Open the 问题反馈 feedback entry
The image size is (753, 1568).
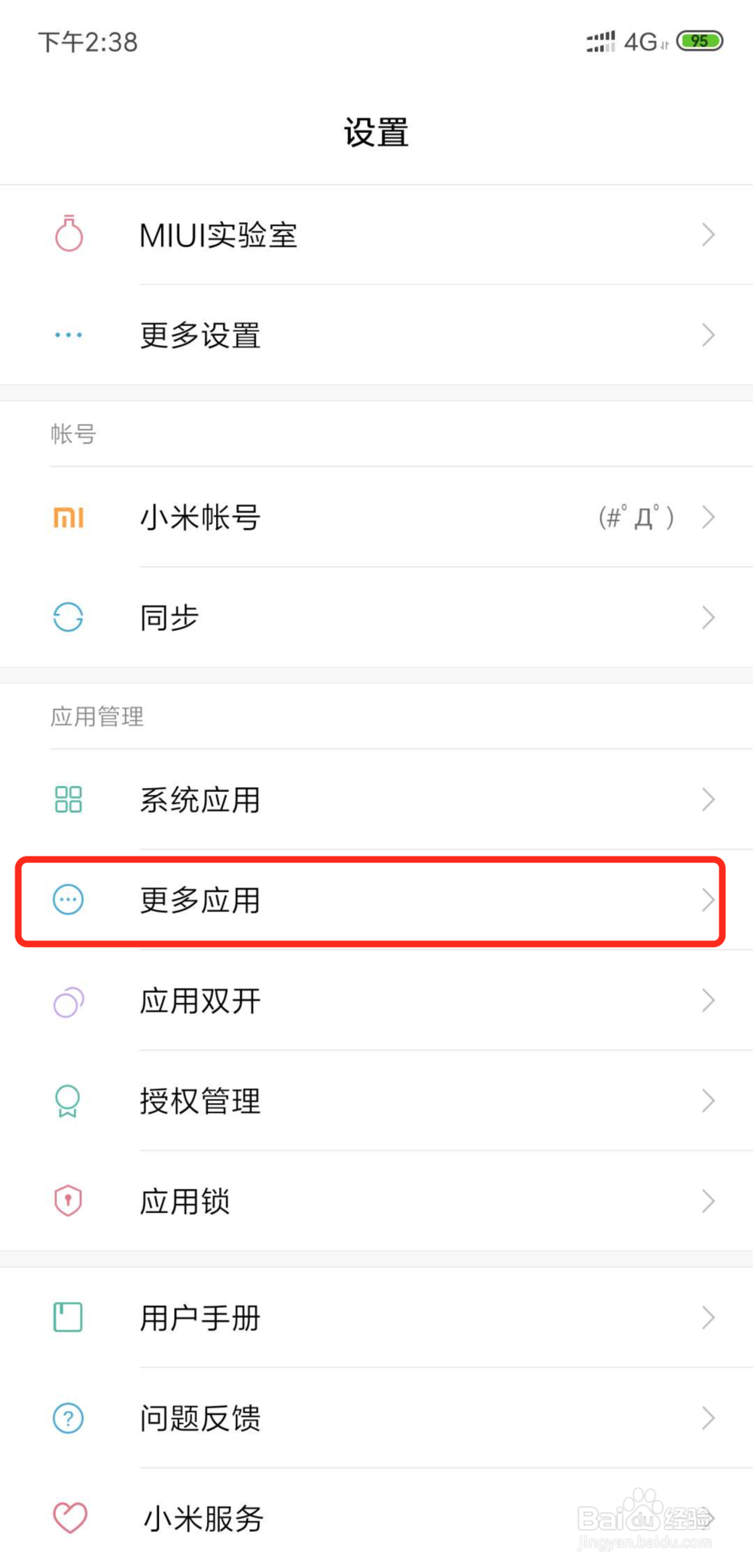tap(376, 1419)
